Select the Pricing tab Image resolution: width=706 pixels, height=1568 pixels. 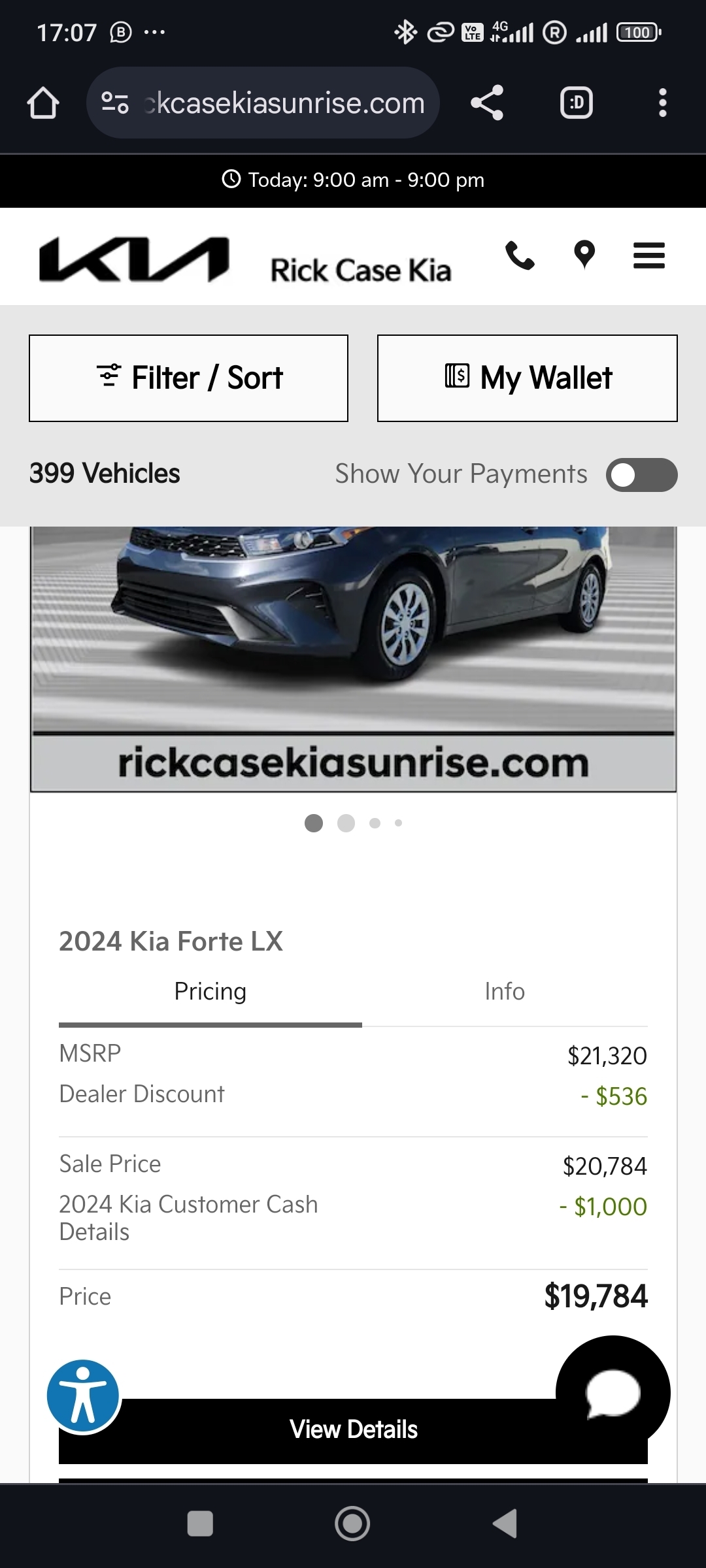(x=210, y=992)
